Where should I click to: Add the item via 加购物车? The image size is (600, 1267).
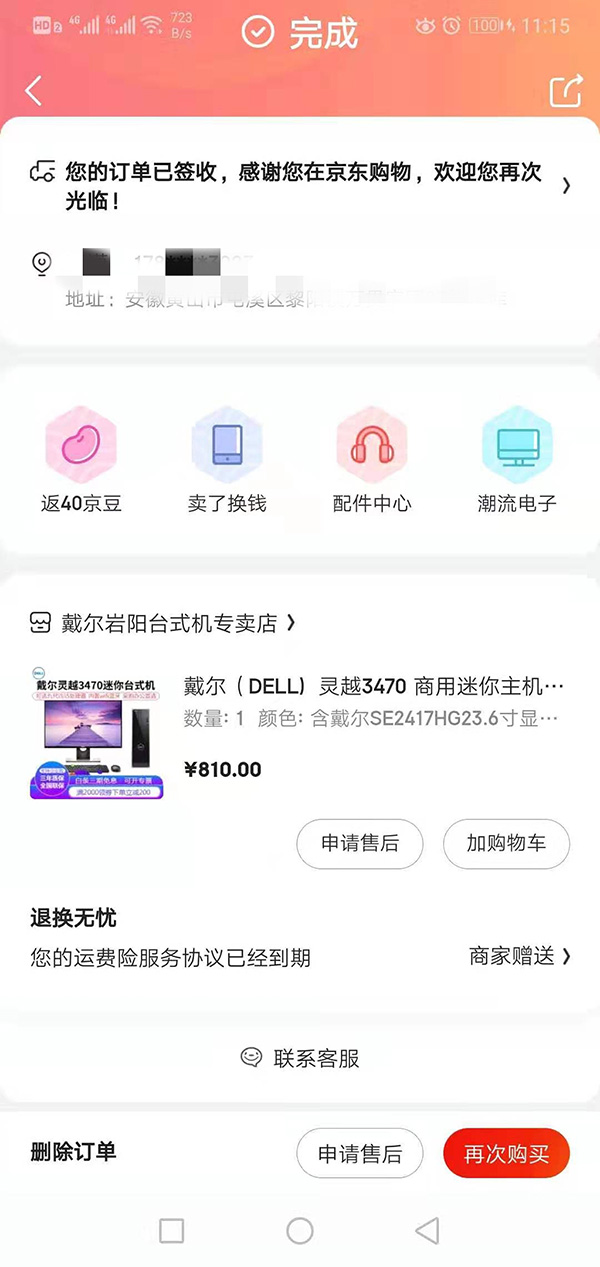(x=506, y=844)
